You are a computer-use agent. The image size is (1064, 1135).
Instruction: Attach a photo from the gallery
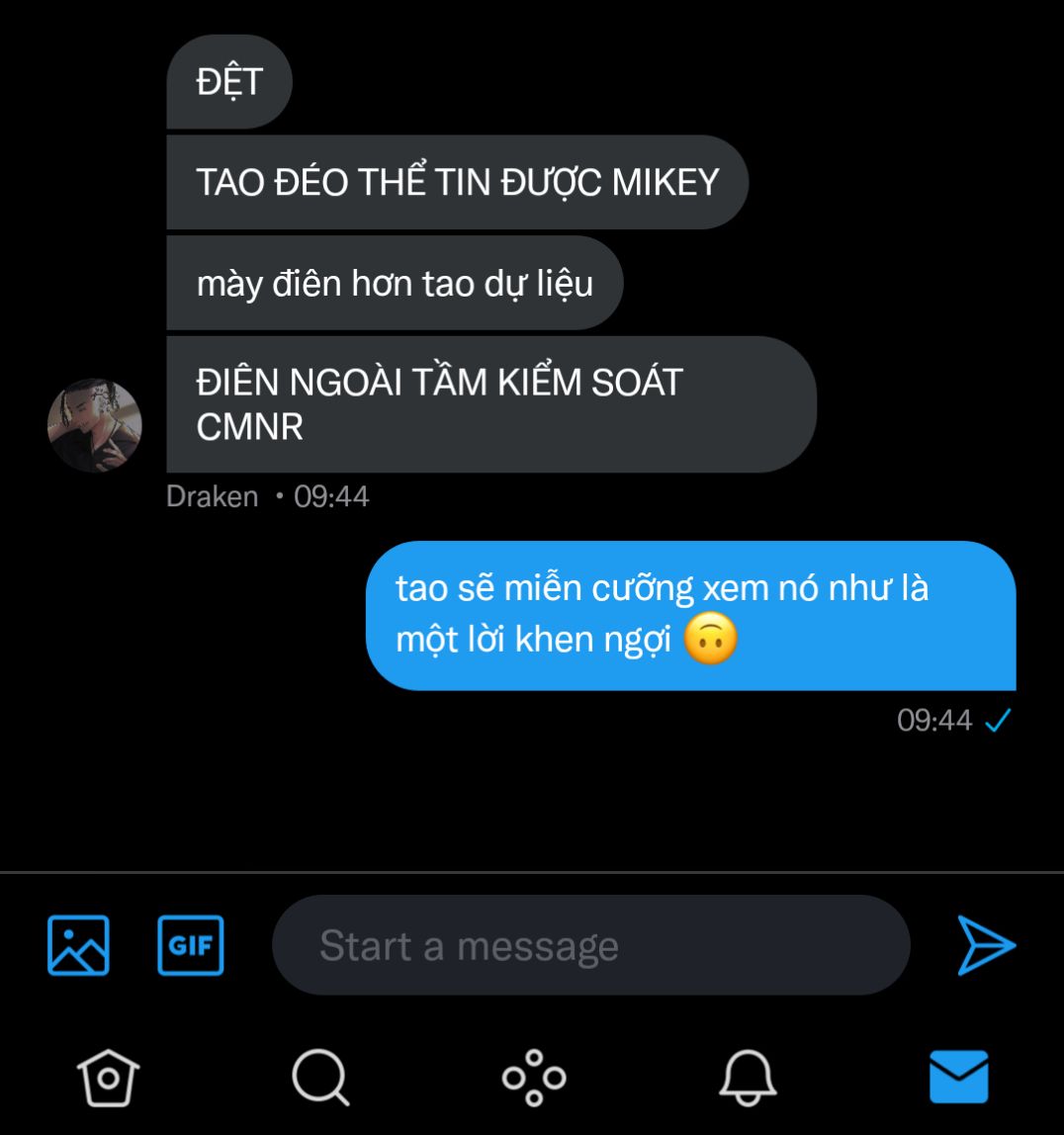coord(78,946)
